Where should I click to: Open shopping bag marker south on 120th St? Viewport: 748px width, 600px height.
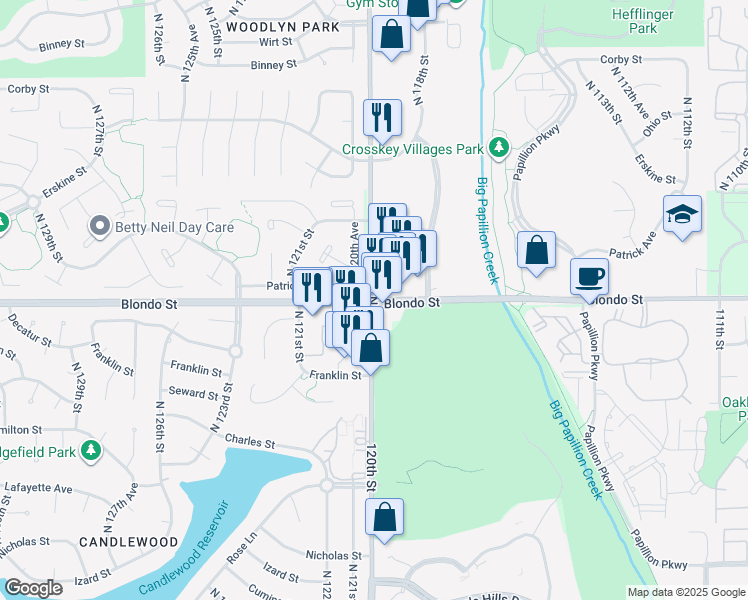pos(384,520)
